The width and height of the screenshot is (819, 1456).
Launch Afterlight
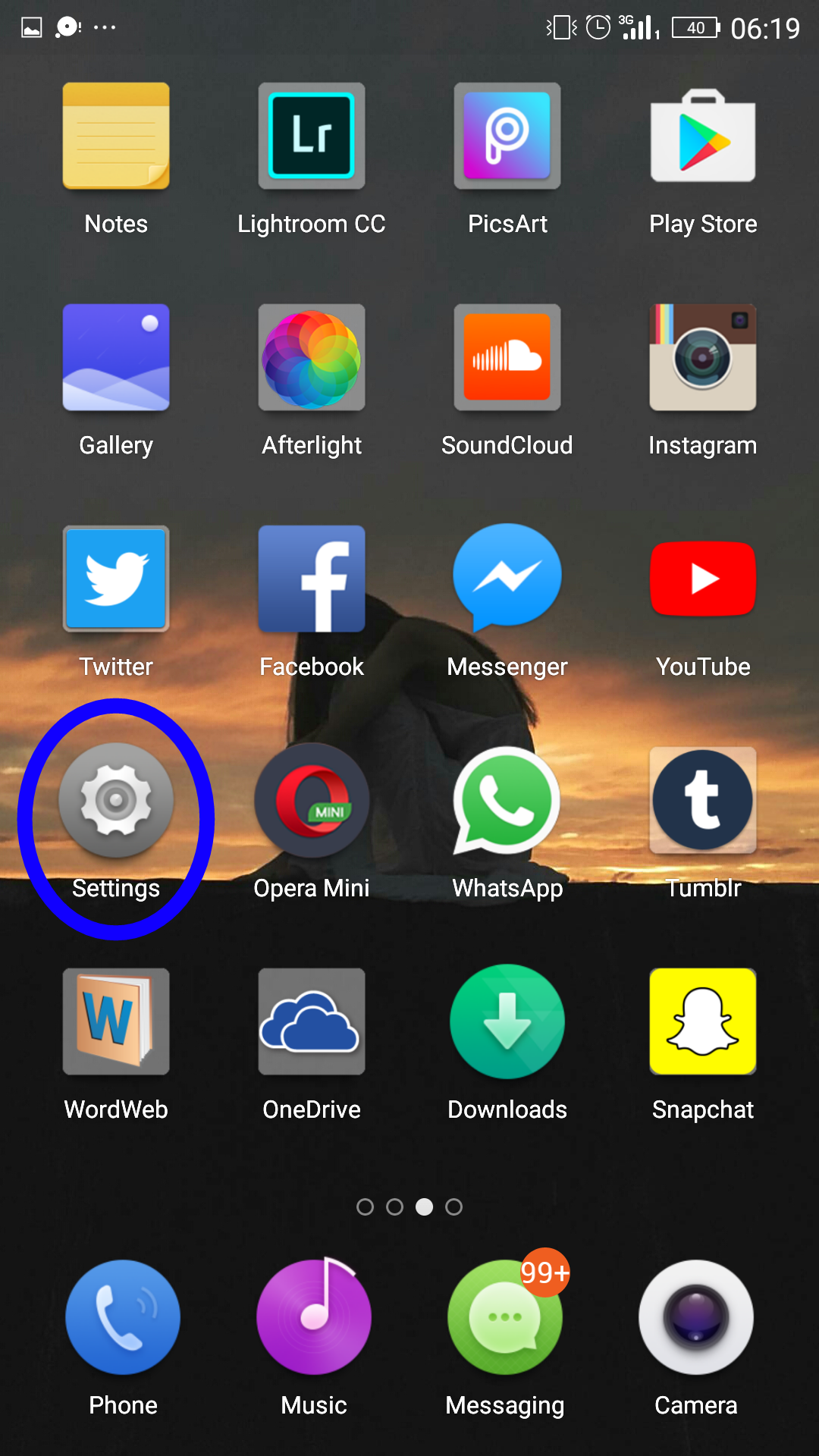[x=312, y=358]
